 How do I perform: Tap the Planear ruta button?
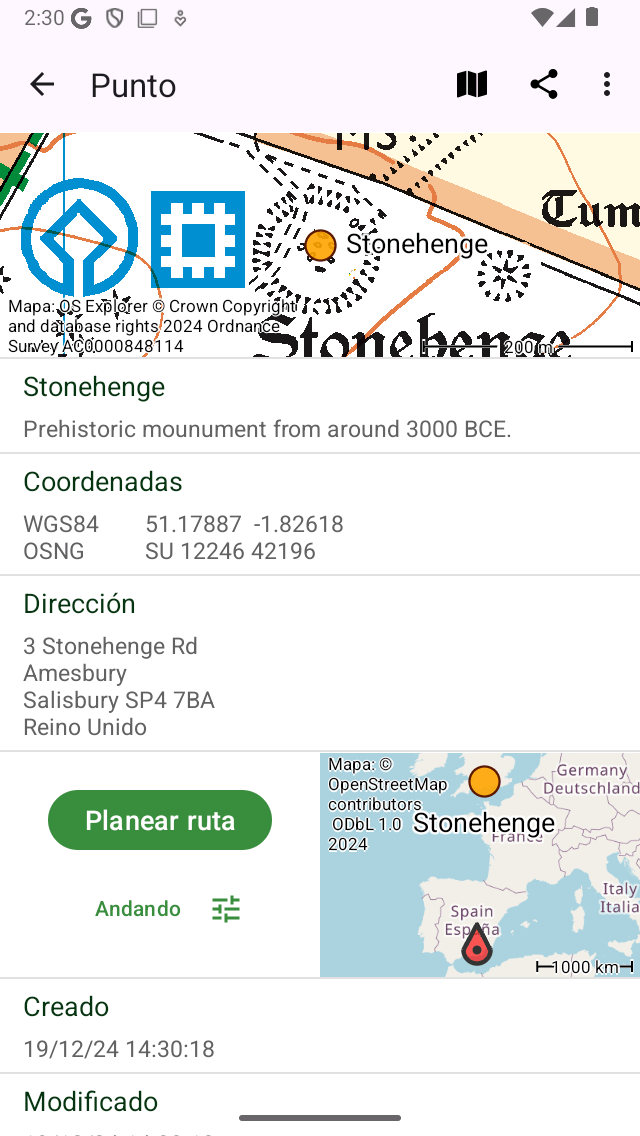pos(160,820)
